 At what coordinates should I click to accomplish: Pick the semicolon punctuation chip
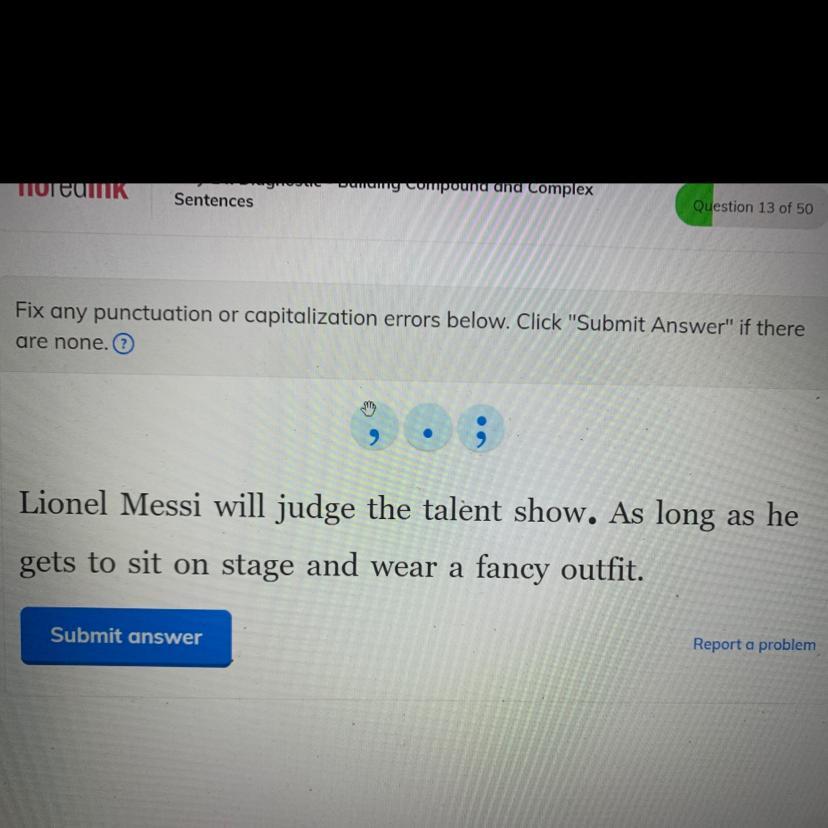(x=481, y=431)
